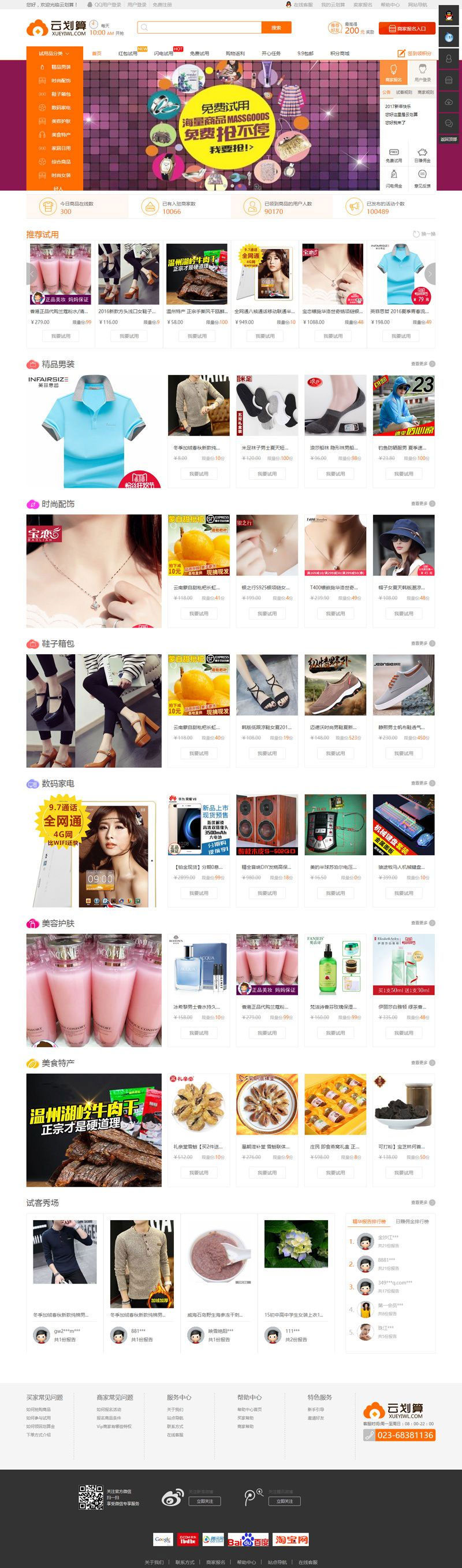Refresh recommendations with 换一换

[424, 233]
